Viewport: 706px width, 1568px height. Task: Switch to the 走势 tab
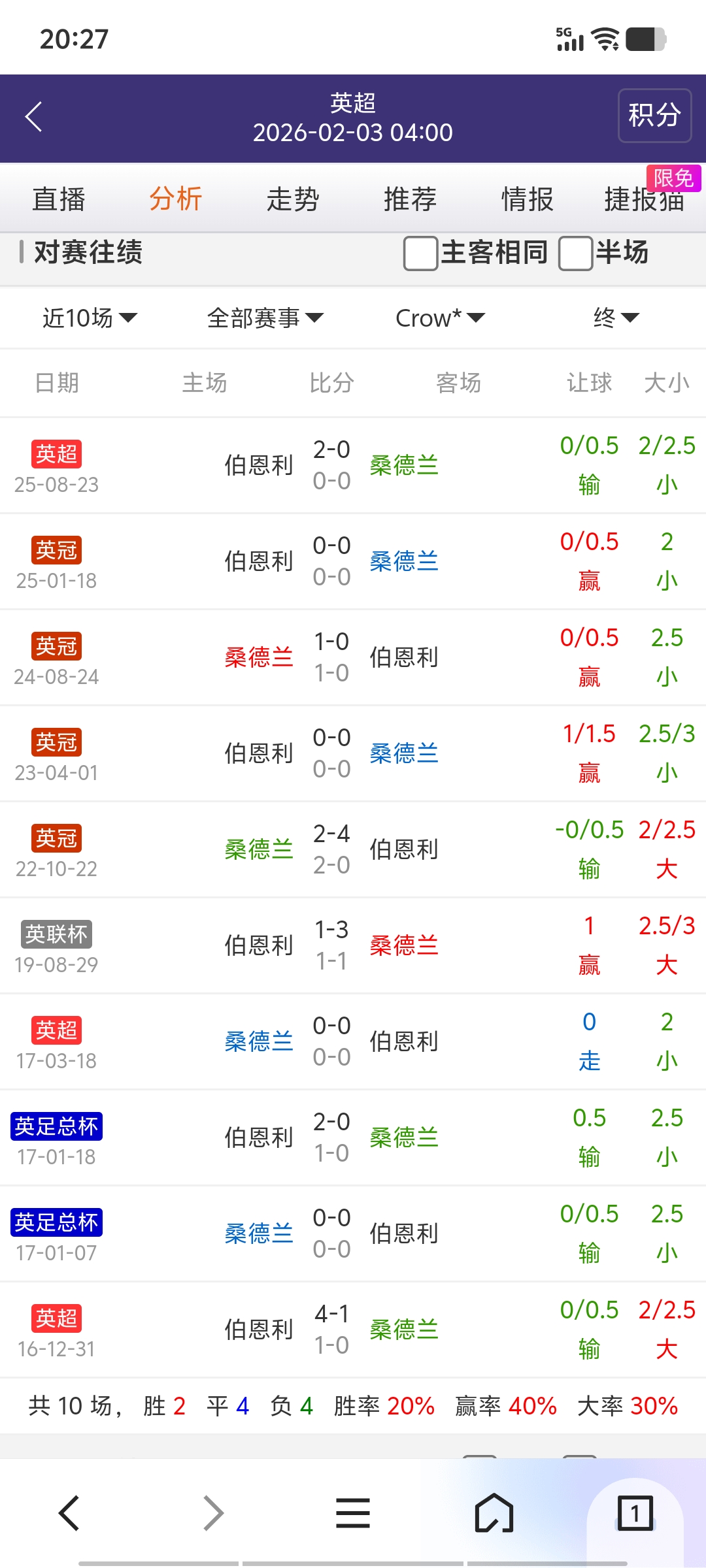pos(293,199)
